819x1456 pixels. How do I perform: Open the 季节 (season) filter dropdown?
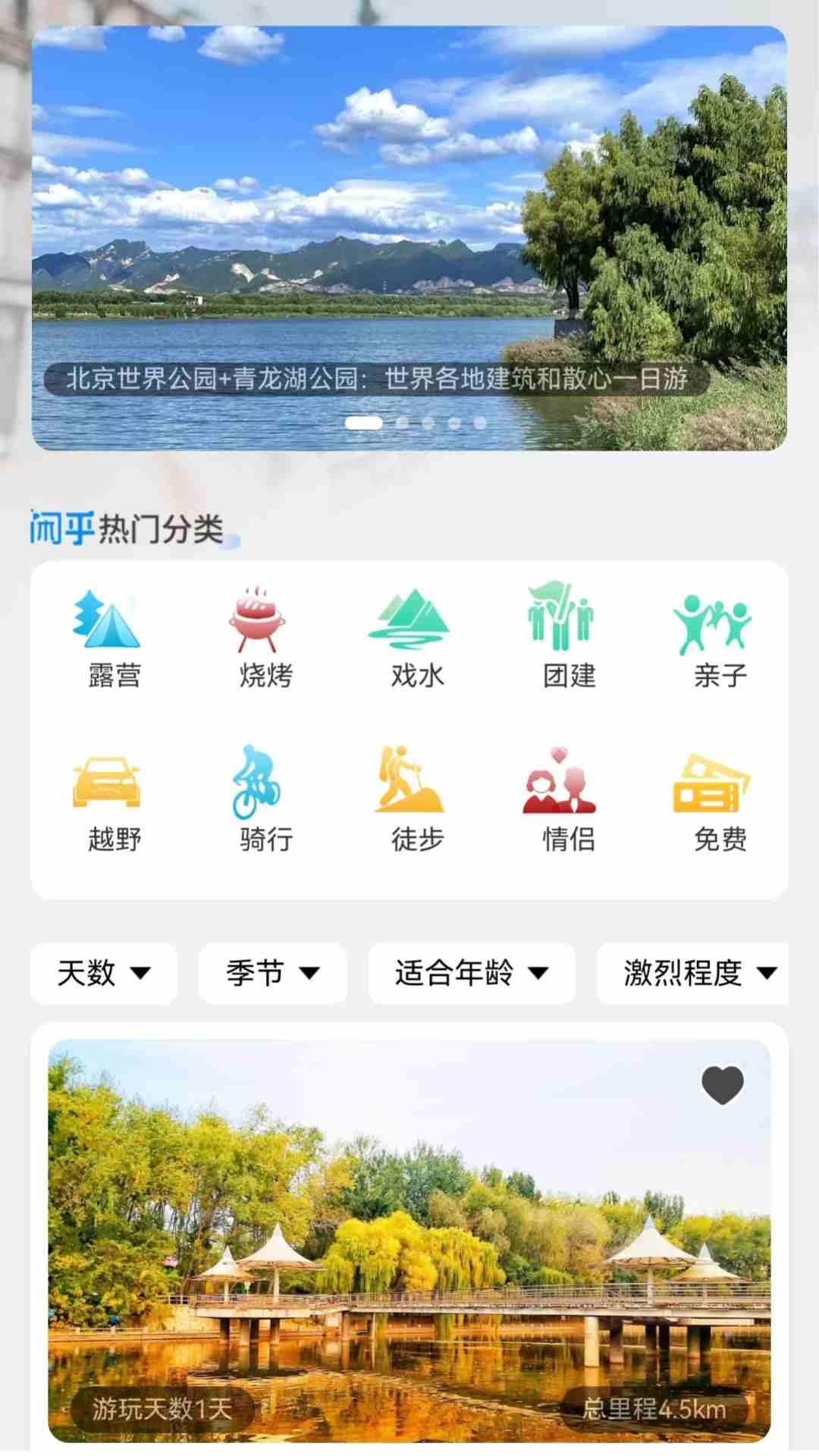[x=272, y=974]
